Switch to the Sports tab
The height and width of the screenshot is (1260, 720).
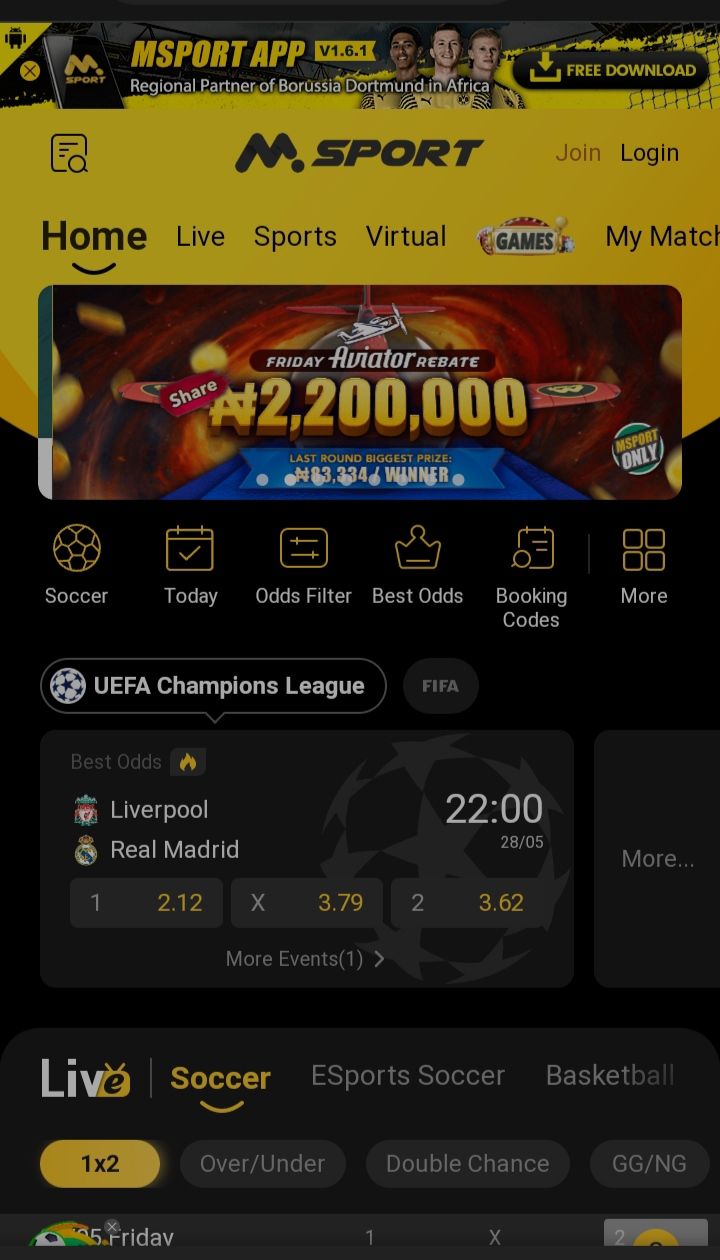[x=295, y=237]
